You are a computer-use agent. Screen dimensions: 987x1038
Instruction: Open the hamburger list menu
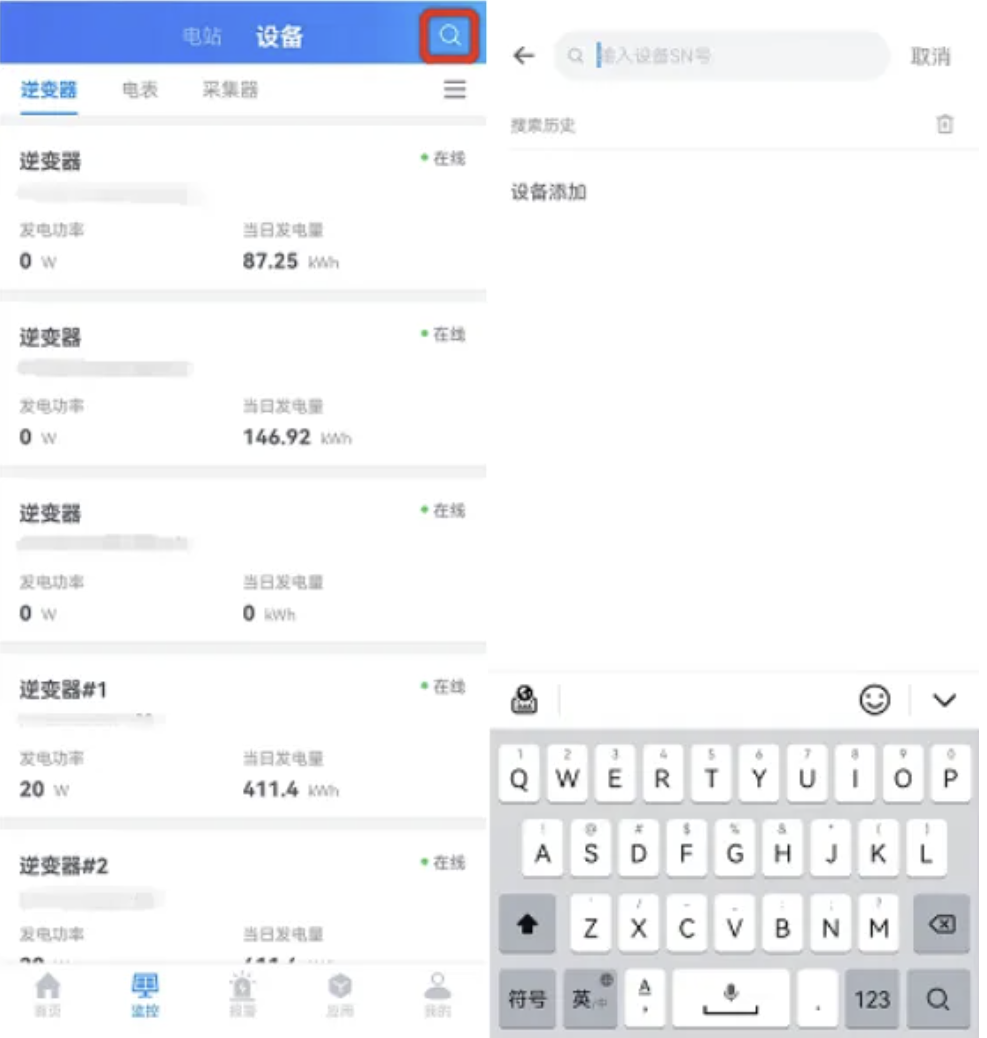click(455, 90)
